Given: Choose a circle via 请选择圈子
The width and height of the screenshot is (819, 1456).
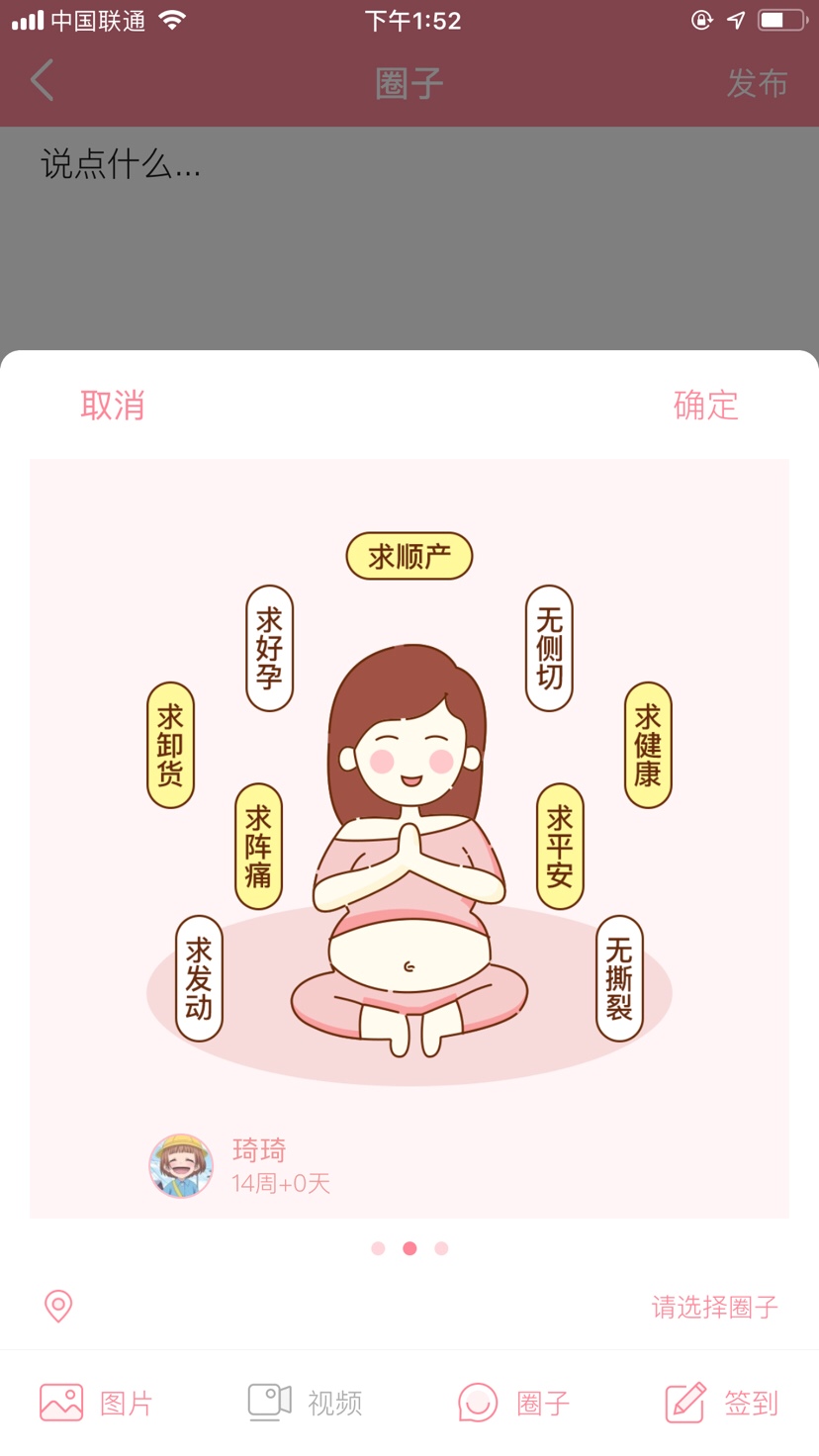Looking at the screenshot, I should (x=714, y=1307).
